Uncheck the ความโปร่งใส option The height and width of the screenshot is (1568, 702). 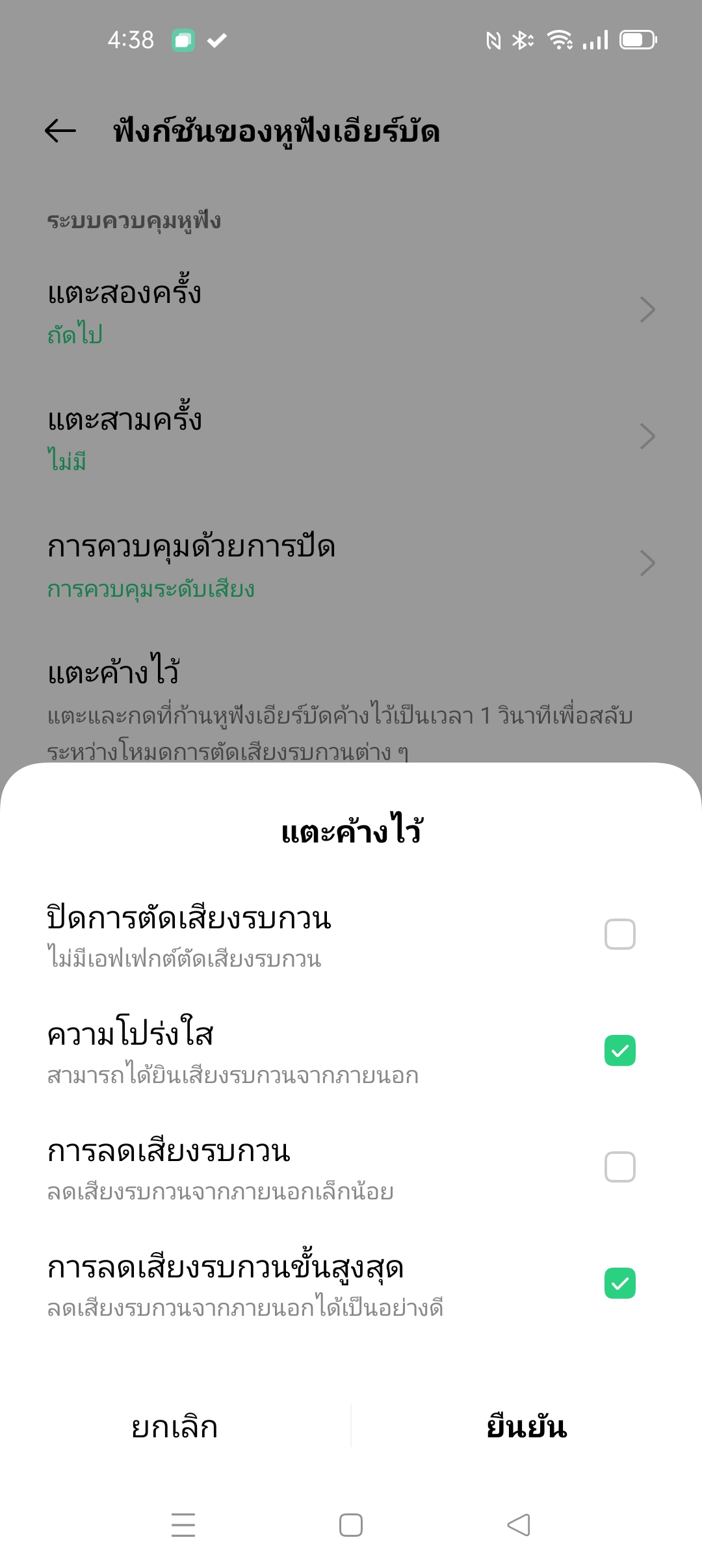(x=619, y=1051)
